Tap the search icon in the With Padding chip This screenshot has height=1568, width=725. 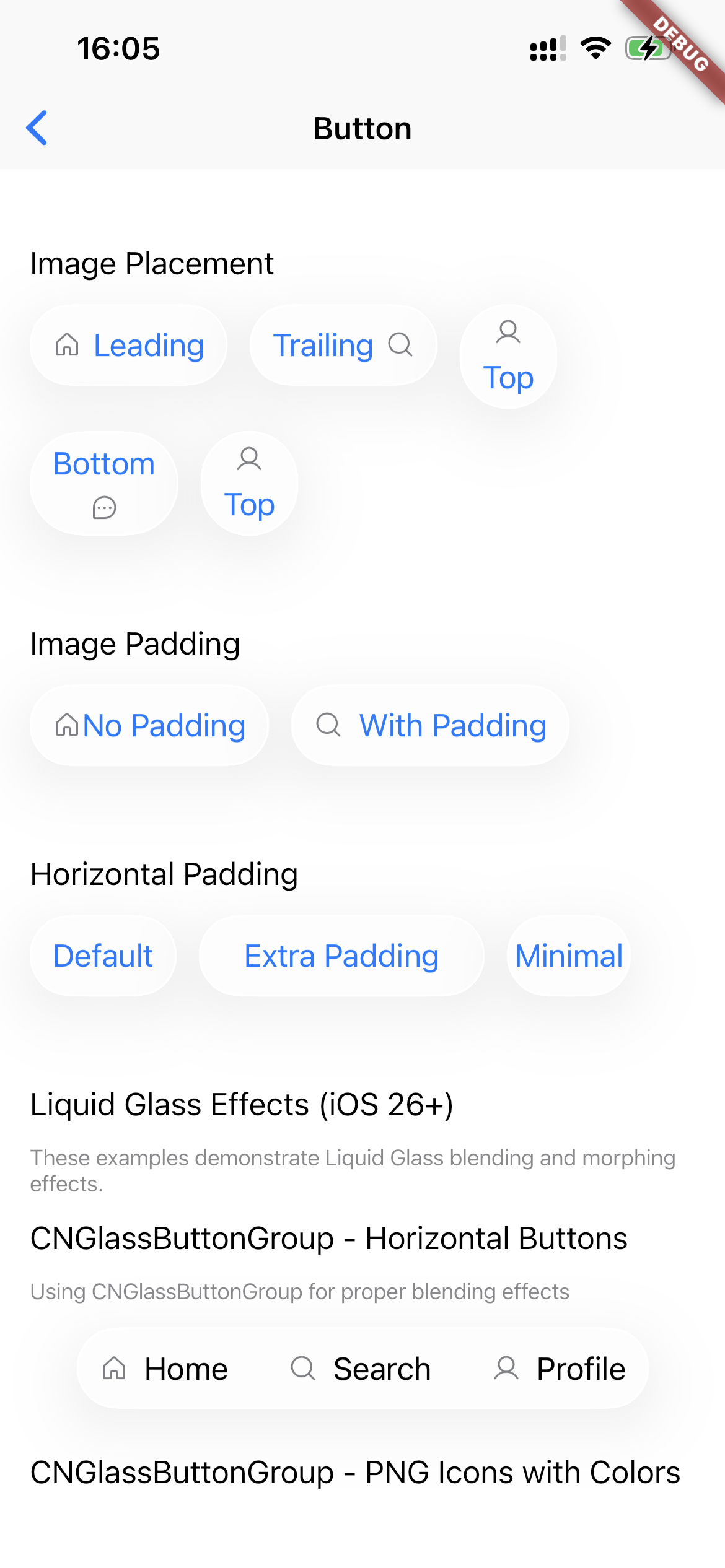pyautogui.click(x=328, y=725)
